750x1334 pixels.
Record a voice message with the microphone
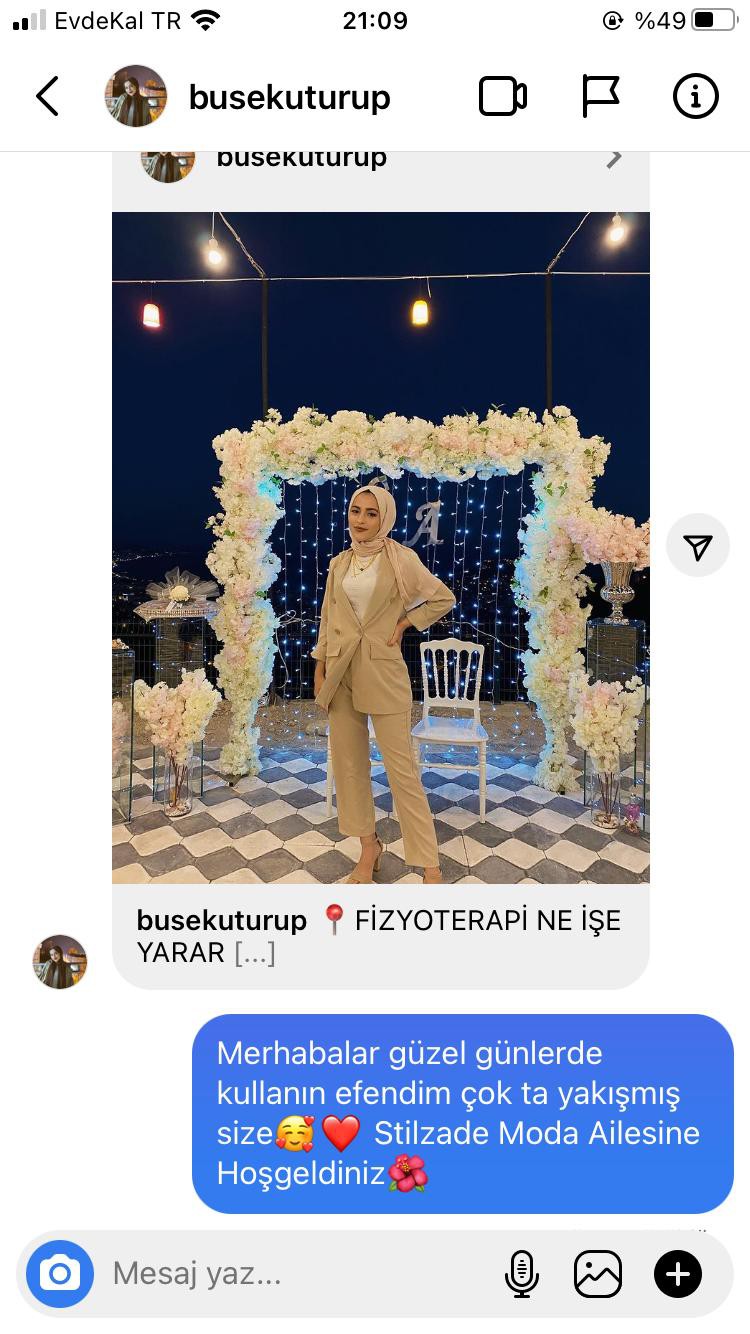pos(521,1274)
